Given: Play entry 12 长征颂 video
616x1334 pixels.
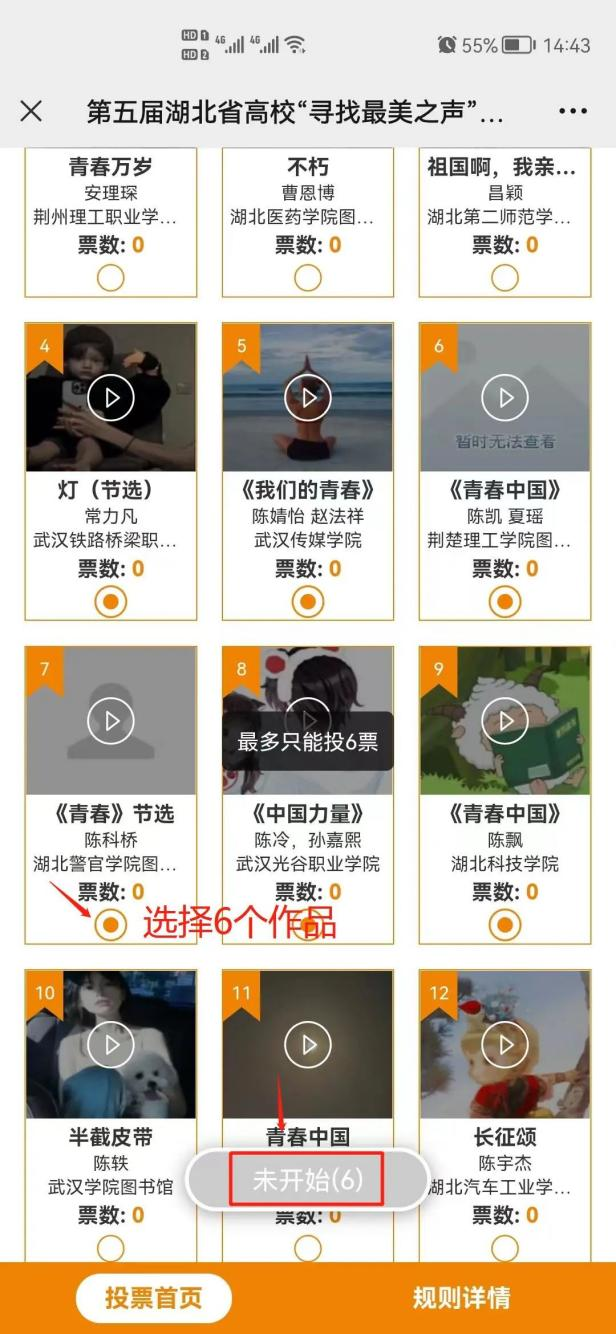Looking at the screenshot, I should [505, 1045].
